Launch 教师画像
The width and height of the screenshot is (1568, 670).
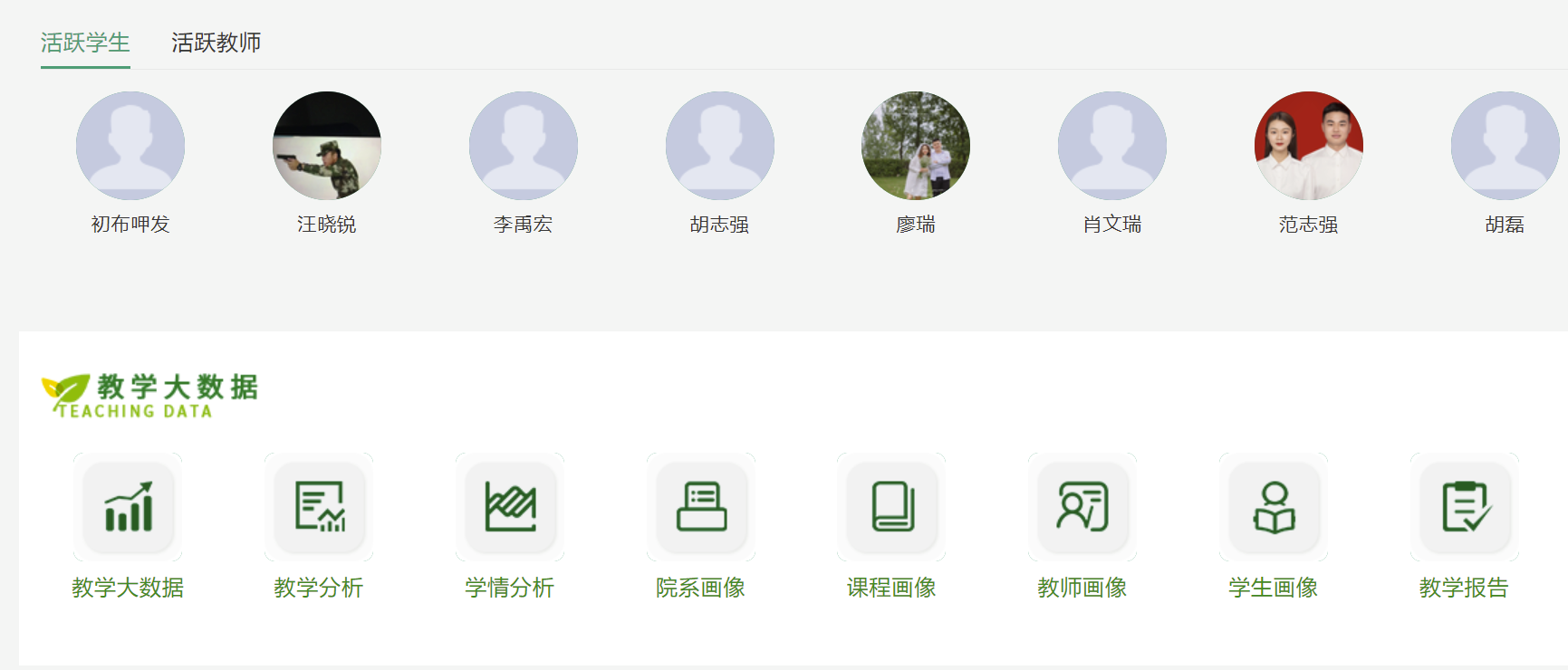pos(1082,507)
